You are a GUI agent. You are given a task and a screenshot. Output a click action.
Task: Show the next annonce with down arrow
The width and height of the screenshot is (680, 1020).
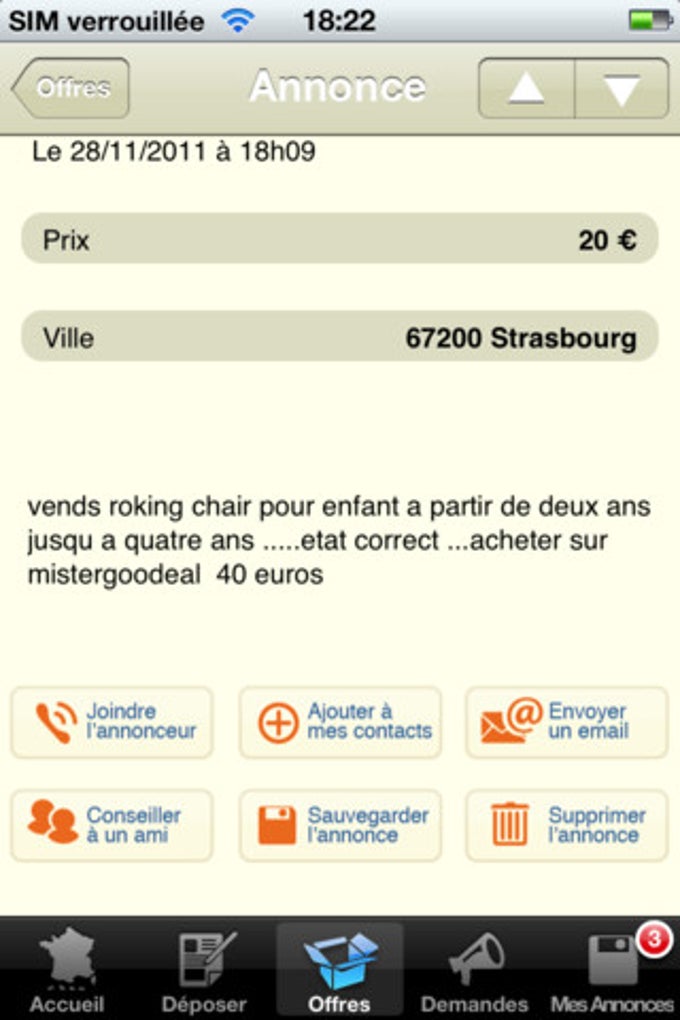point(621,89)
